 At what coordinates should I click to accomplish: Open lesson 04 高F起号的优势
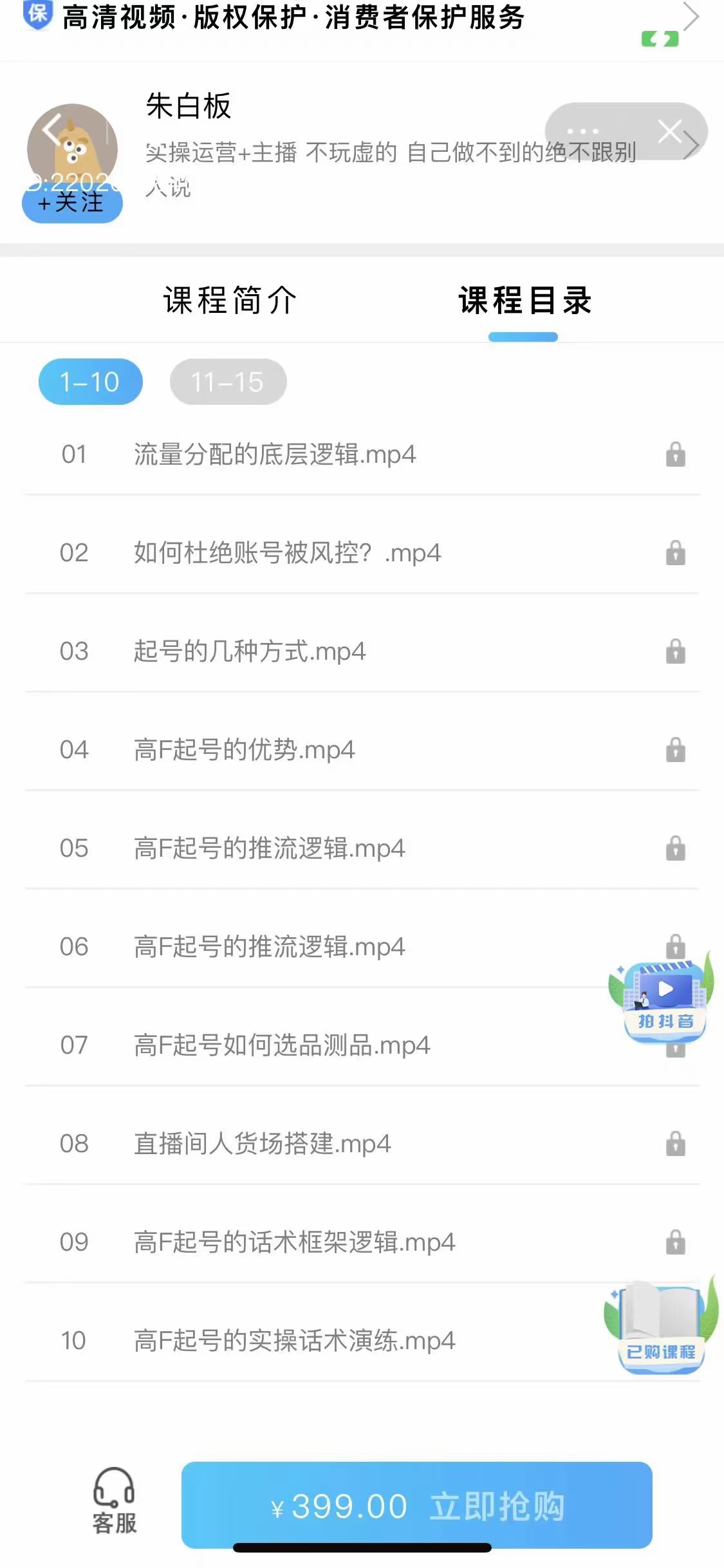[244, 750]
